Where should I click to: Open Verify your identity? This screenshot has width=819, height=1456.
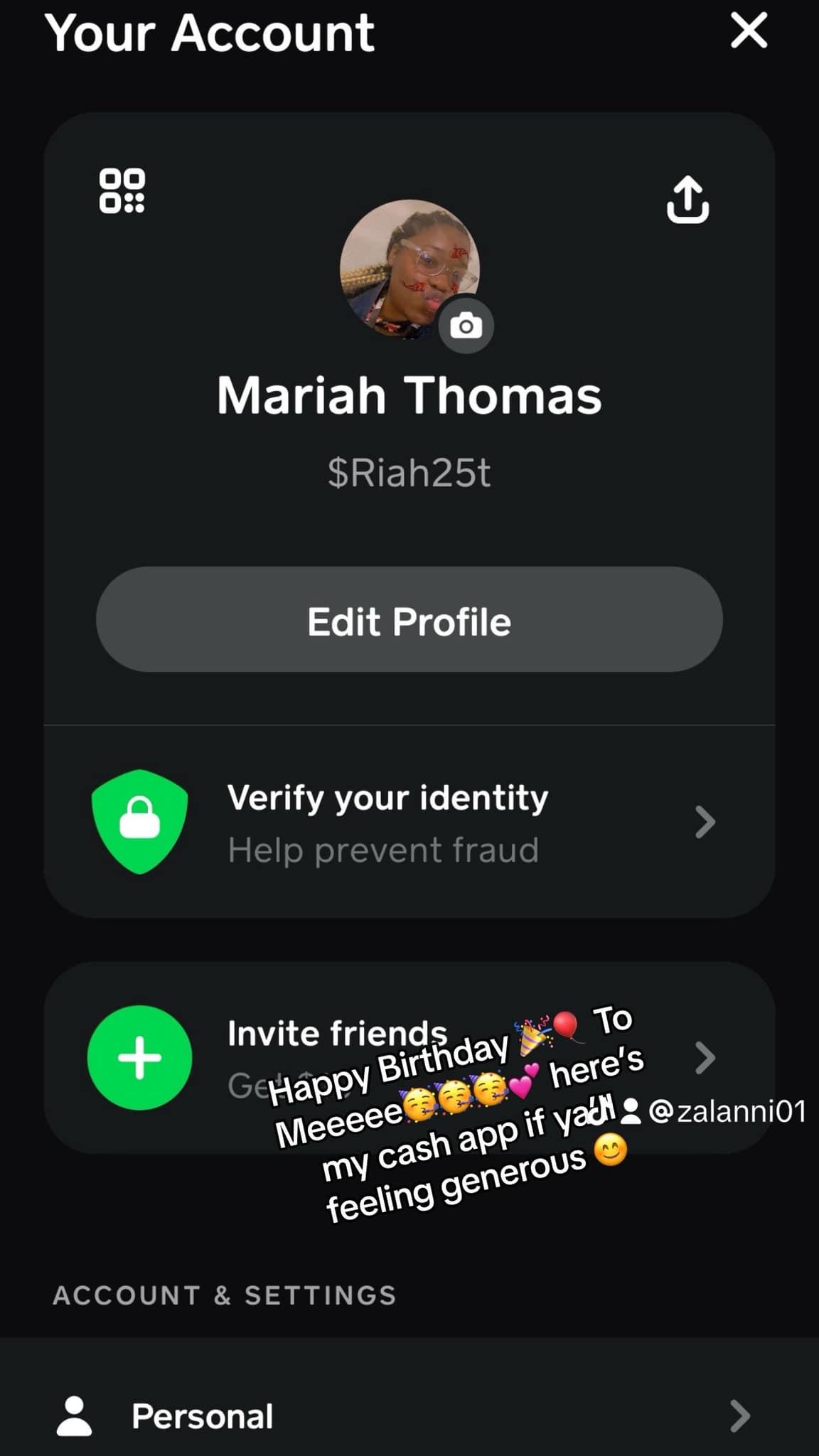[x=409, y=822]
